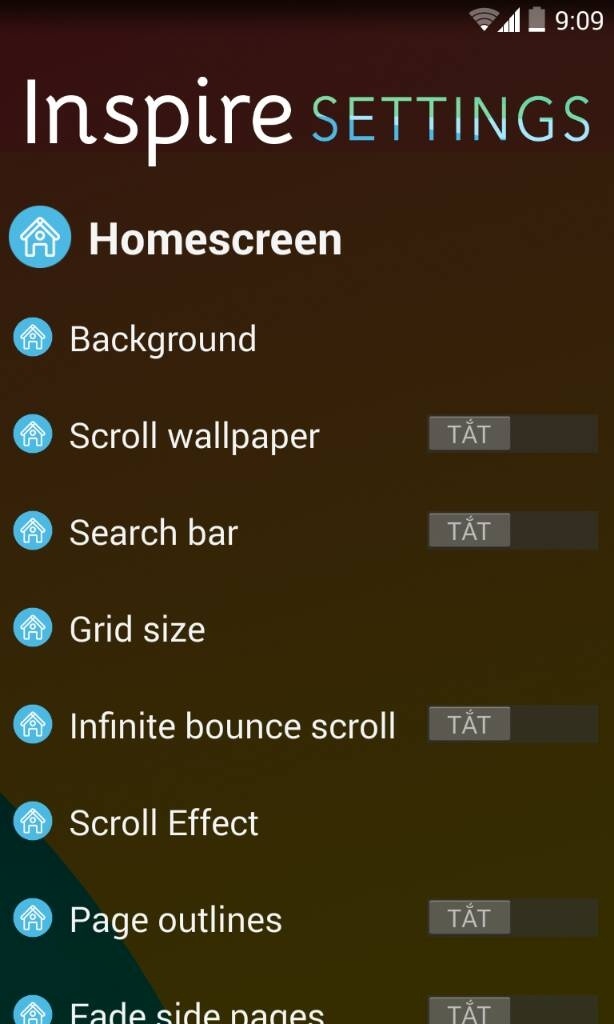This screenshot has width=614, height=1024.
Task: Turn on Infinite bounce scroll
Action: pyautogui.click(x=512, y=725)
